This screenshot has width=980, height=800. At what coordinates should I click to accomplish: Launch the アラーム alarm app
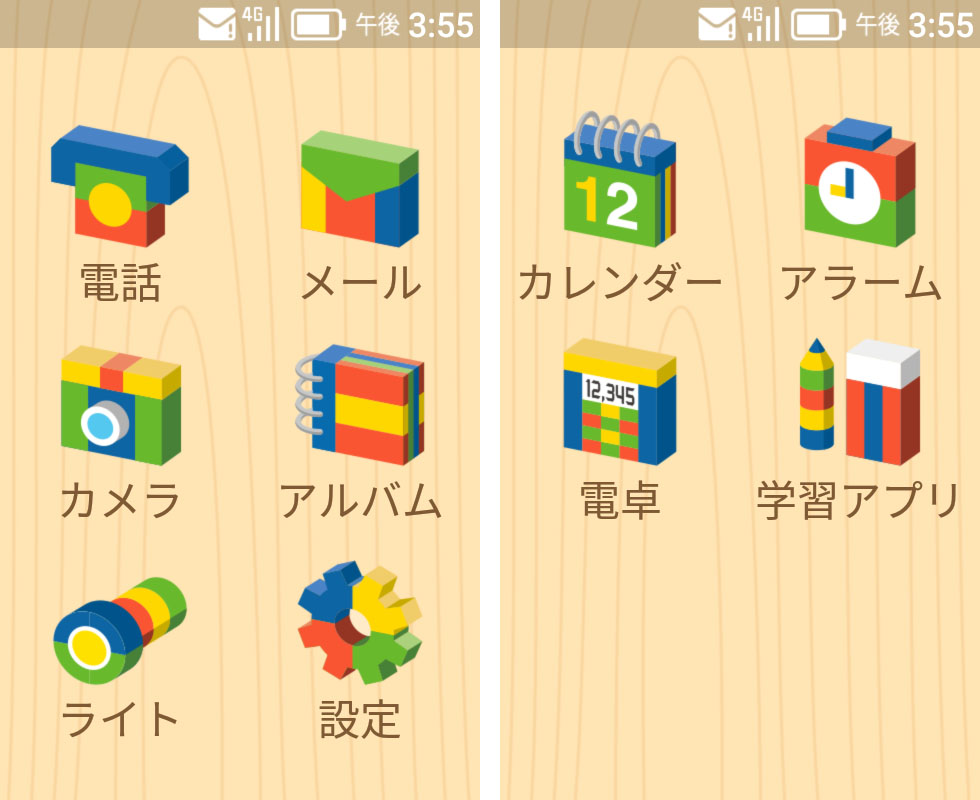(x=860, y=185)
